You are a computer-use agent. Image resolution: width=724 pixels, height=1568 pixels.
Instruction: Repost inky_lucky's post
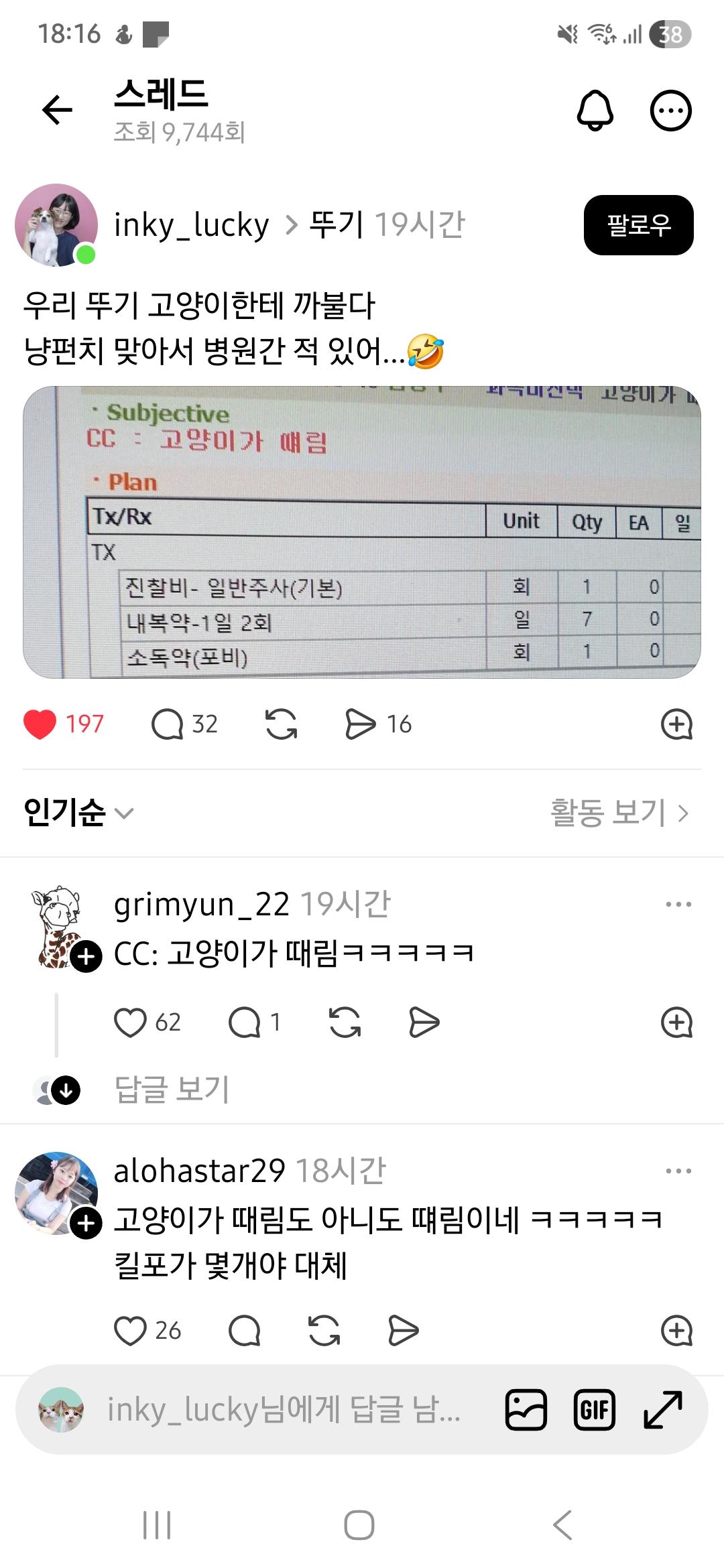pos(282,724)
